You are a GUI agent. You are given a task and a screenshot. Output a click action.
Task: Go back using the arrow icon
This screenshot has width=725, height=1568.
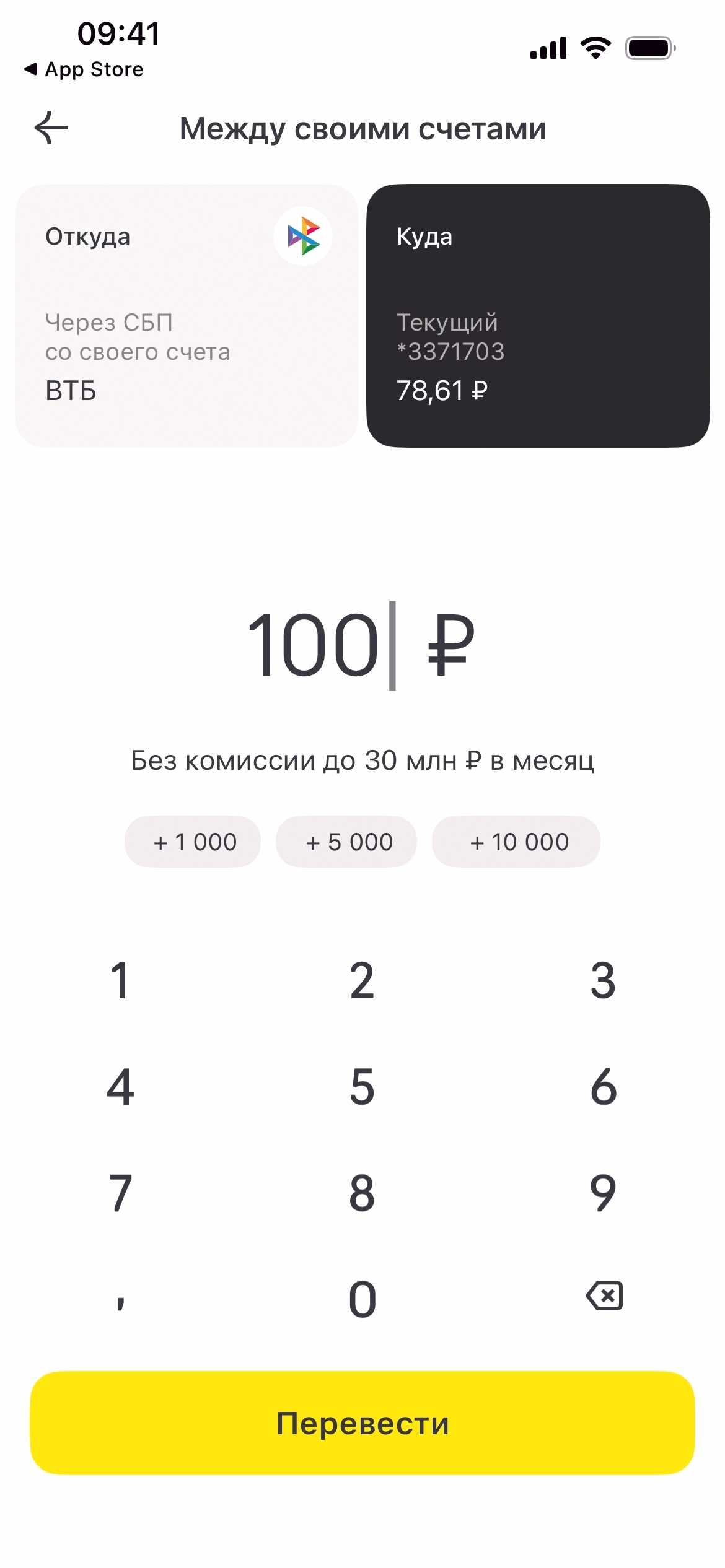coord(51,128)
